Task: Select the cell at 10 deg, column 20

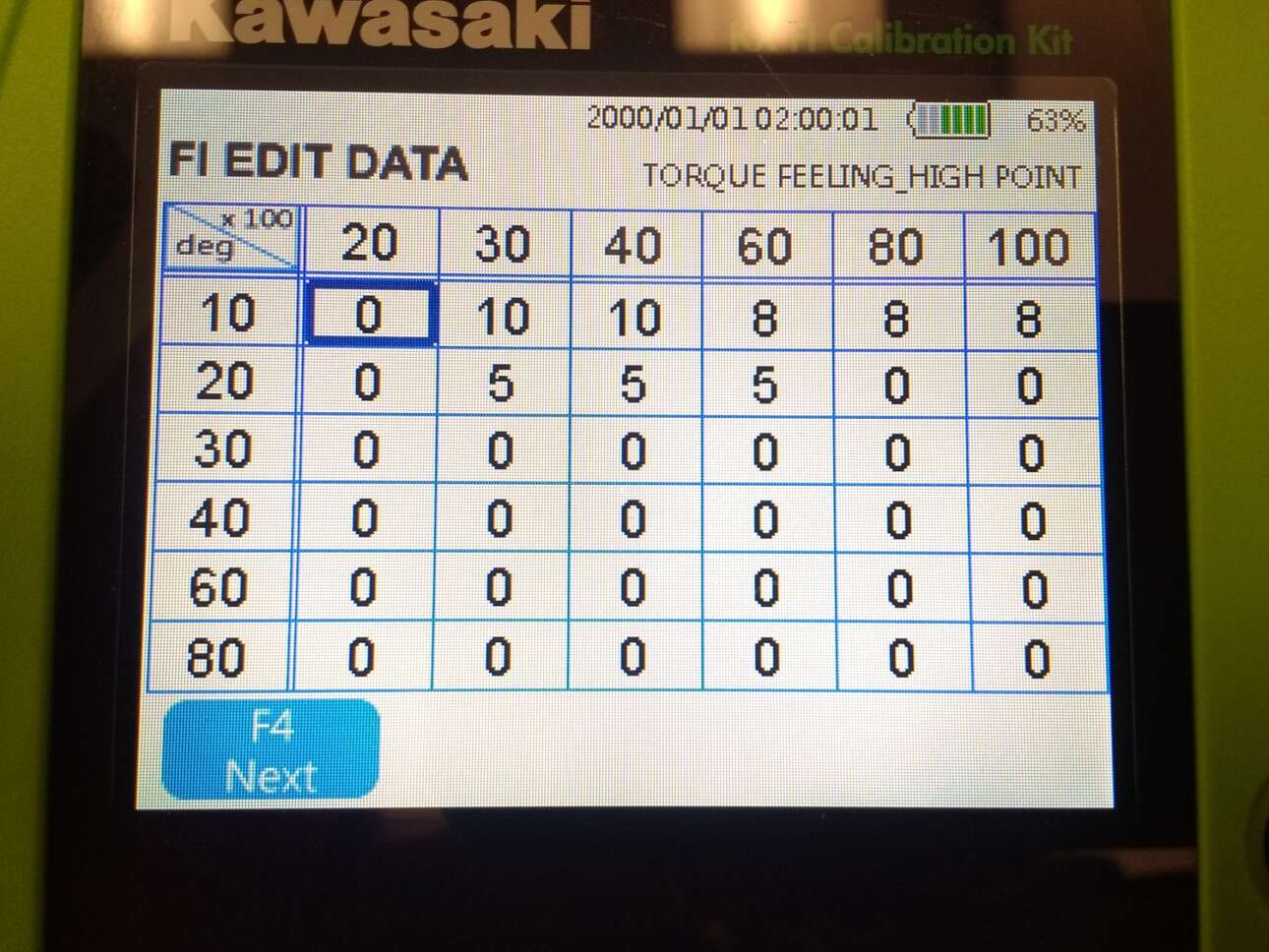Action: 370,315
